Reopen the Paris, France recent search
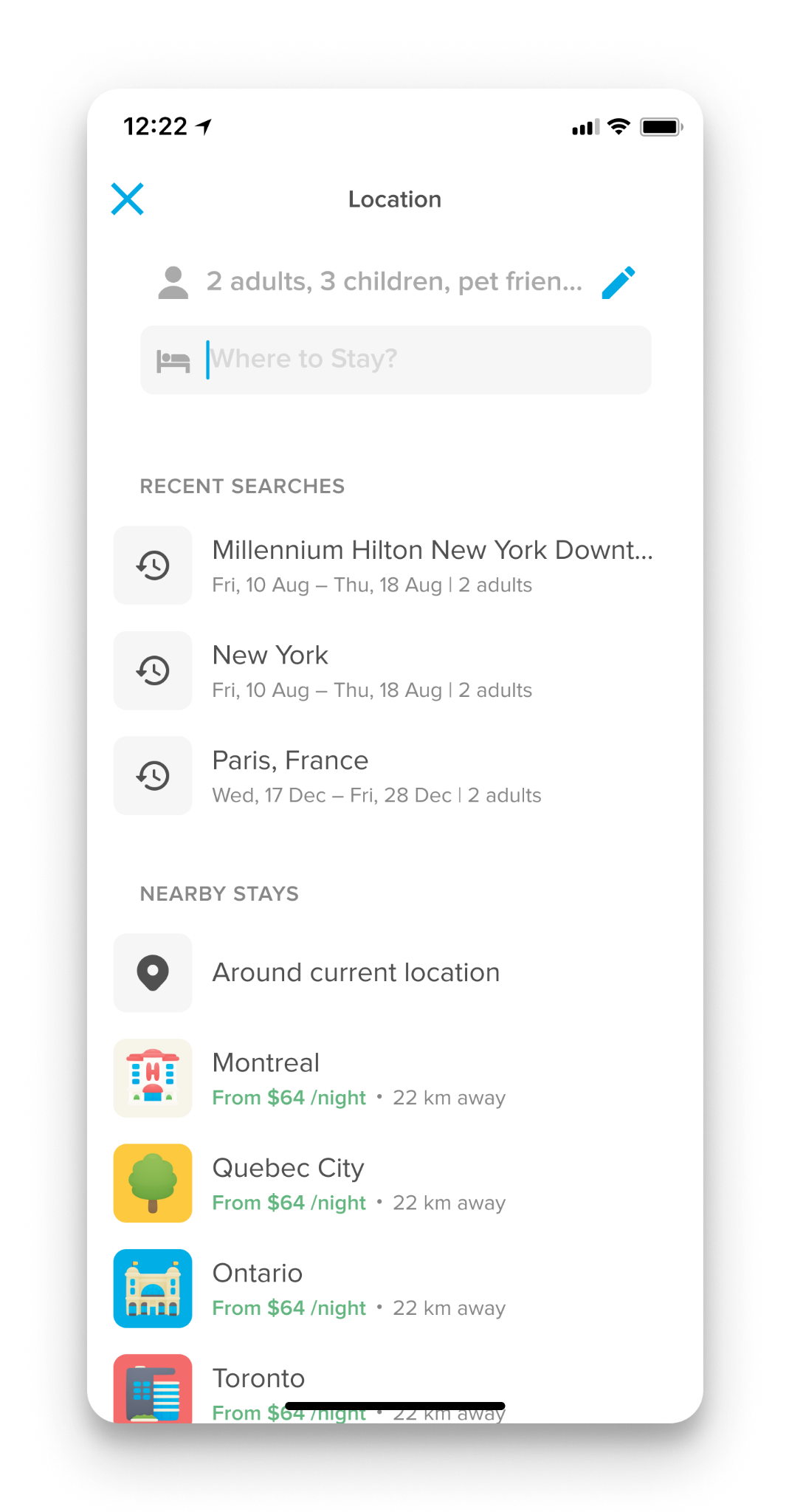This screenshot has height=1512, width=789. tap(375, 776)
